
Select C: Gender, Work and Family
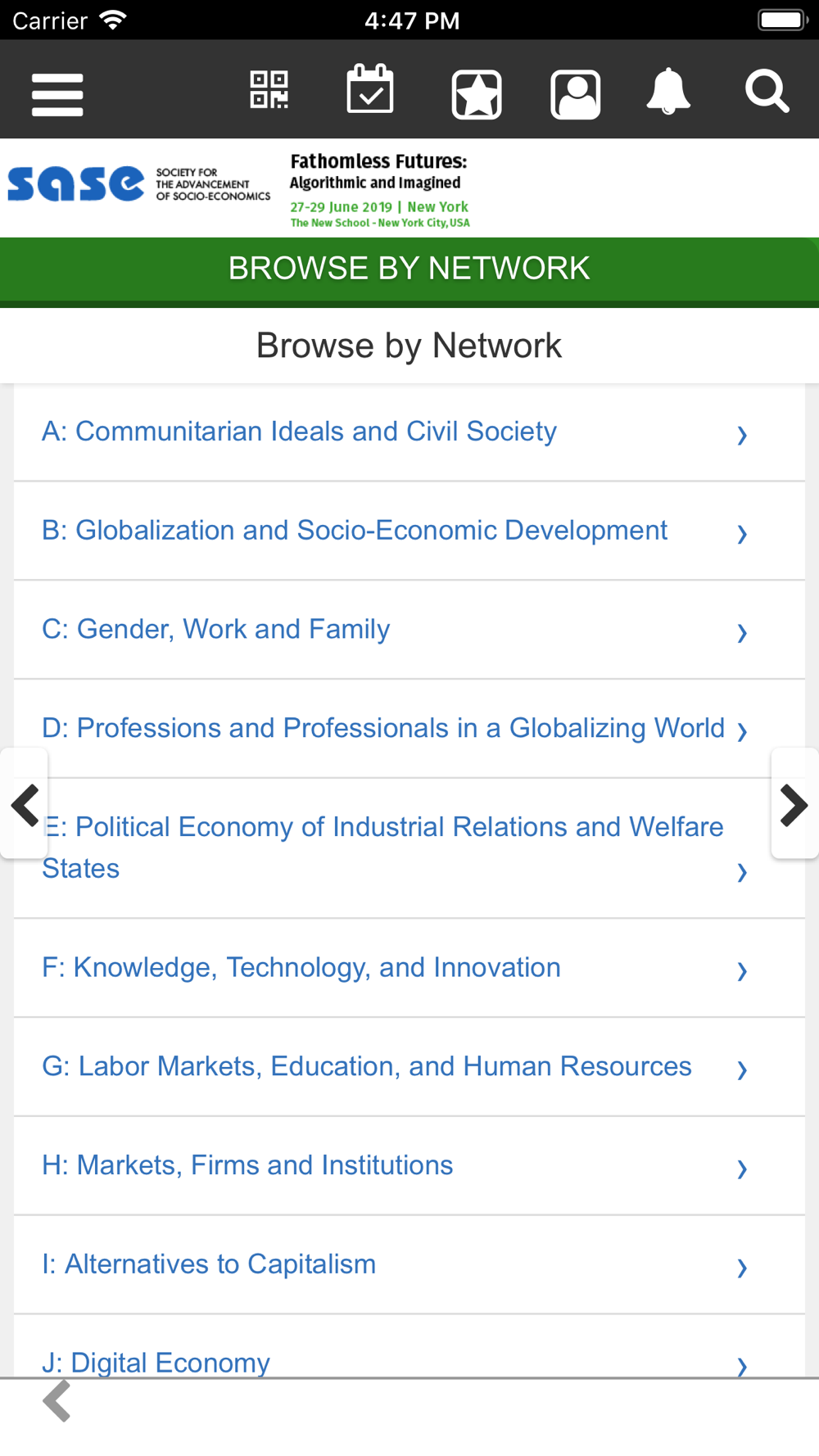pyautogui.click(x=409, y=631)
